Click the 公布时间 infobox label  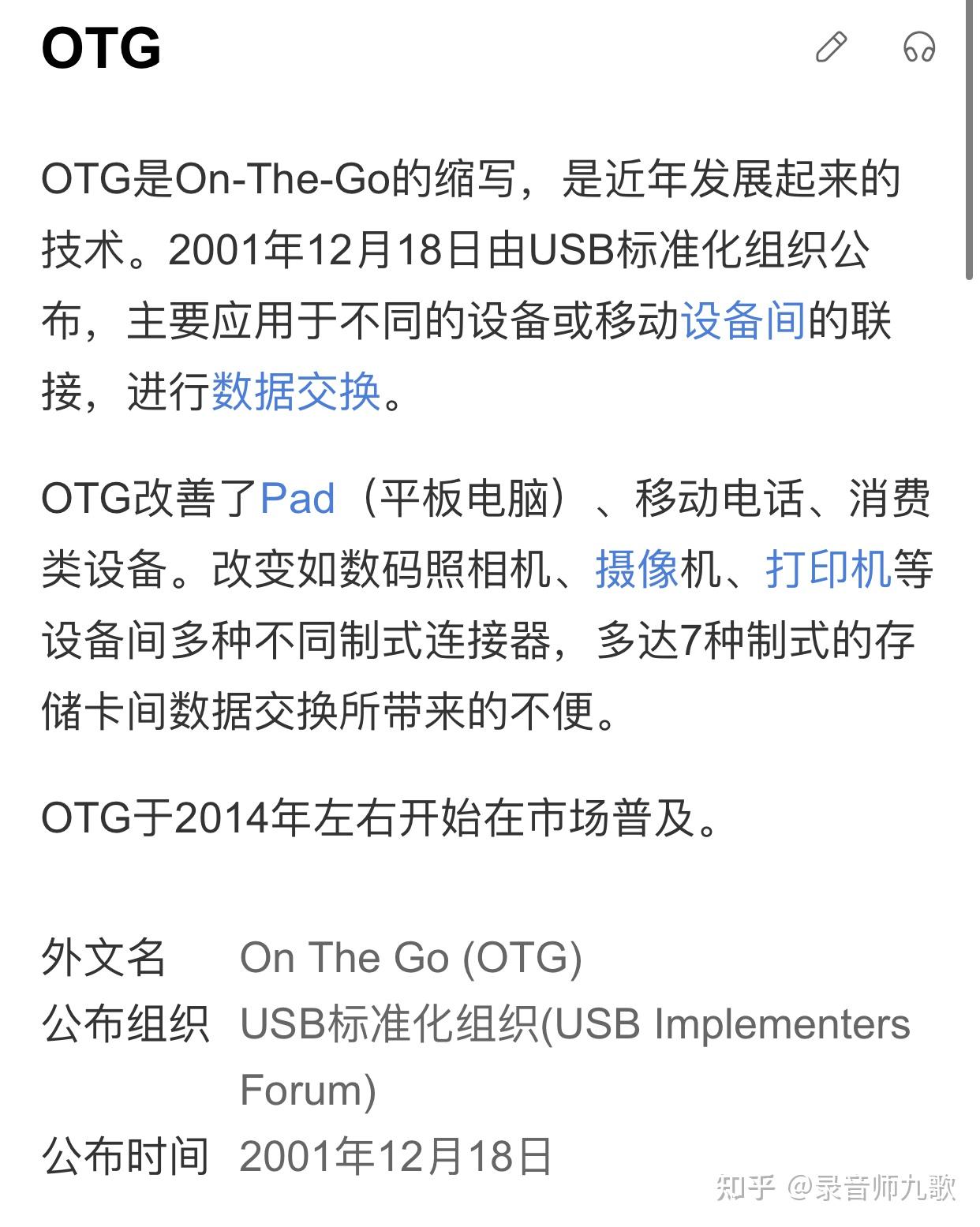[122, 1154]
